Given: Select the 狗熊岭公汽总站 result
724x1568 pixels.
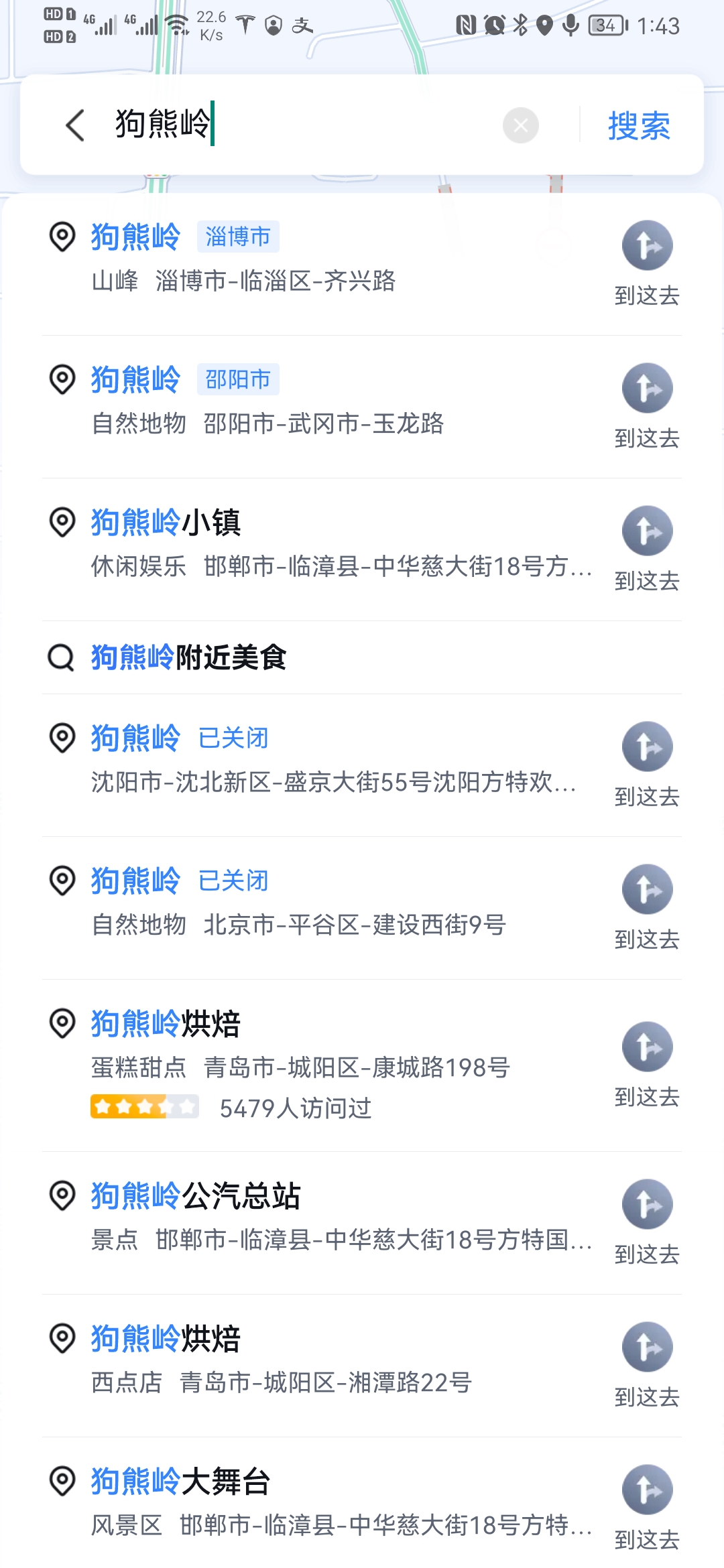Looking at the screenshot, I should (x=302, y=1218).
